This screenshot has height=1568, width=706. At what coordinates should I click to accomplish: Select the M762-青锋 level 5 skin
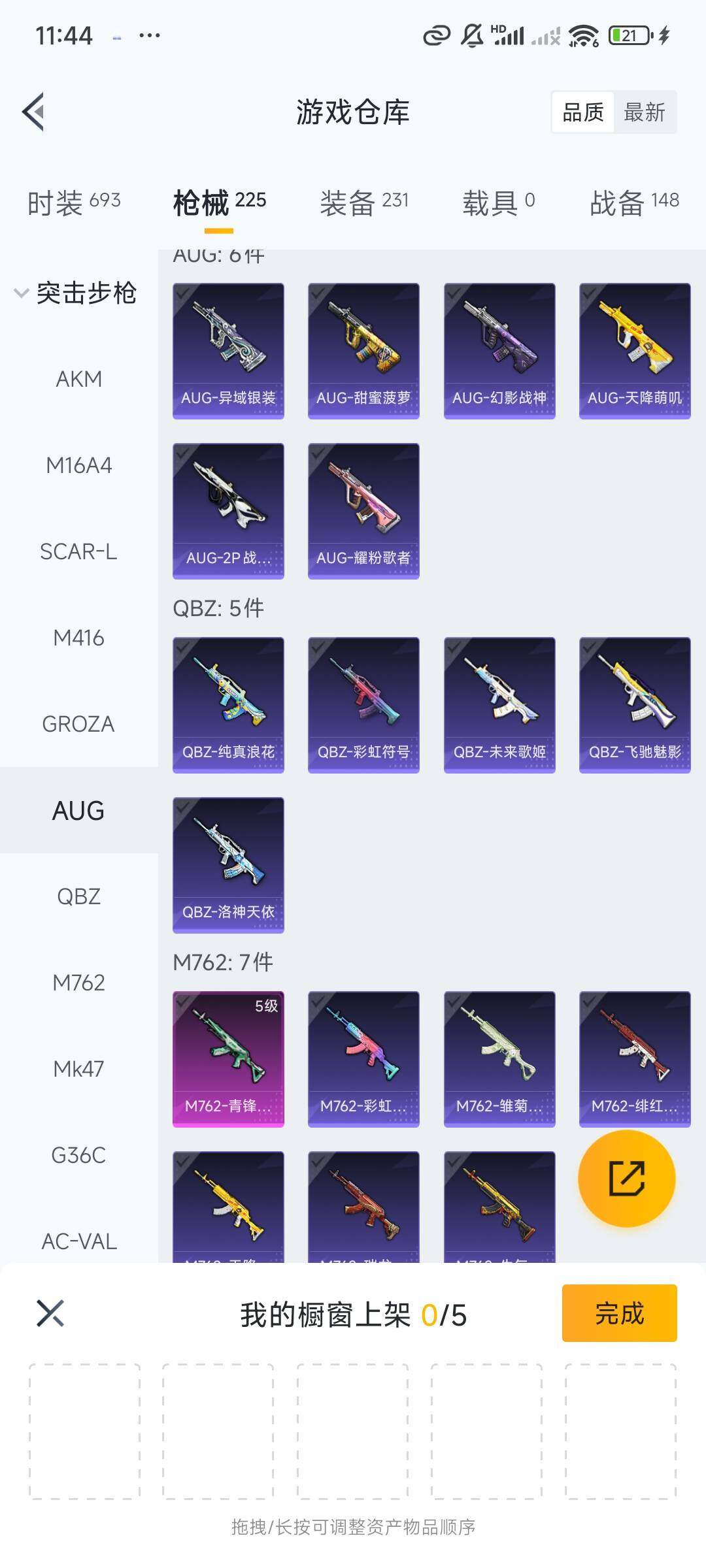(228, 1058)
